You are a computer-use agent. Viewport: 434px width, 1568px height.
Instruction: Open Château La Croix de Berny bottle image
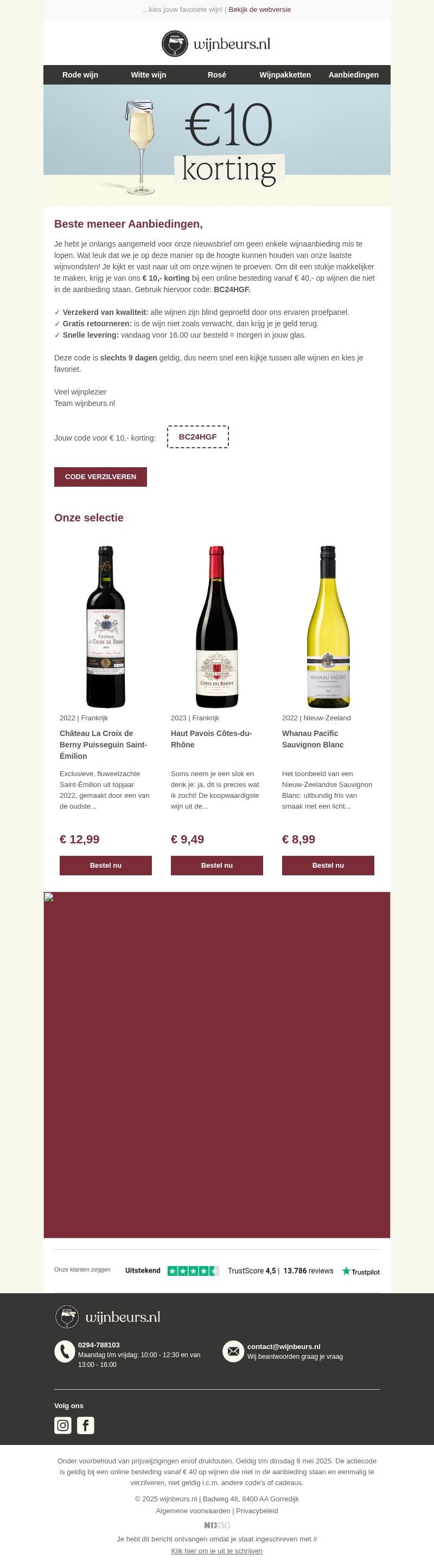click(x=105, y=627)
